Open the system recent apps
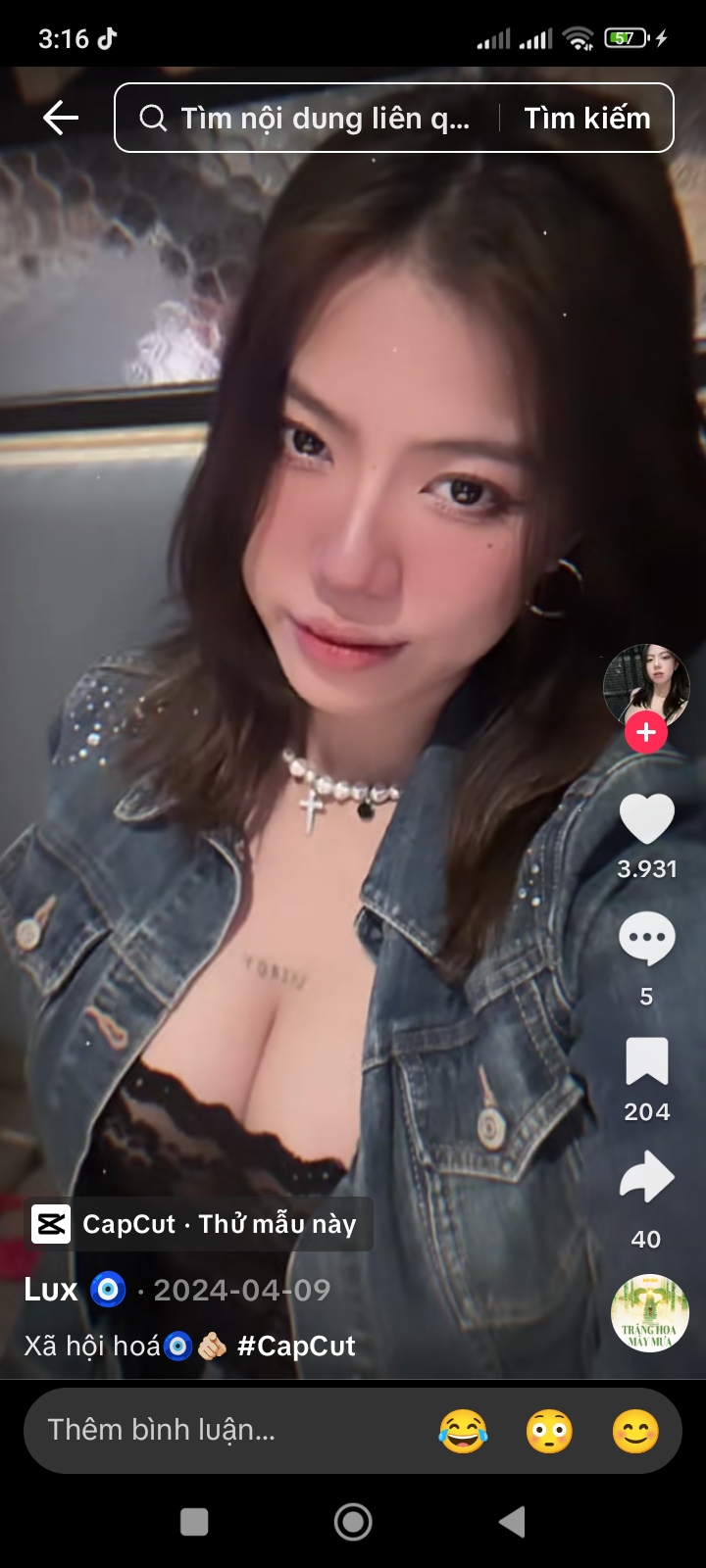706x1568 pixels. point(194,1522)
